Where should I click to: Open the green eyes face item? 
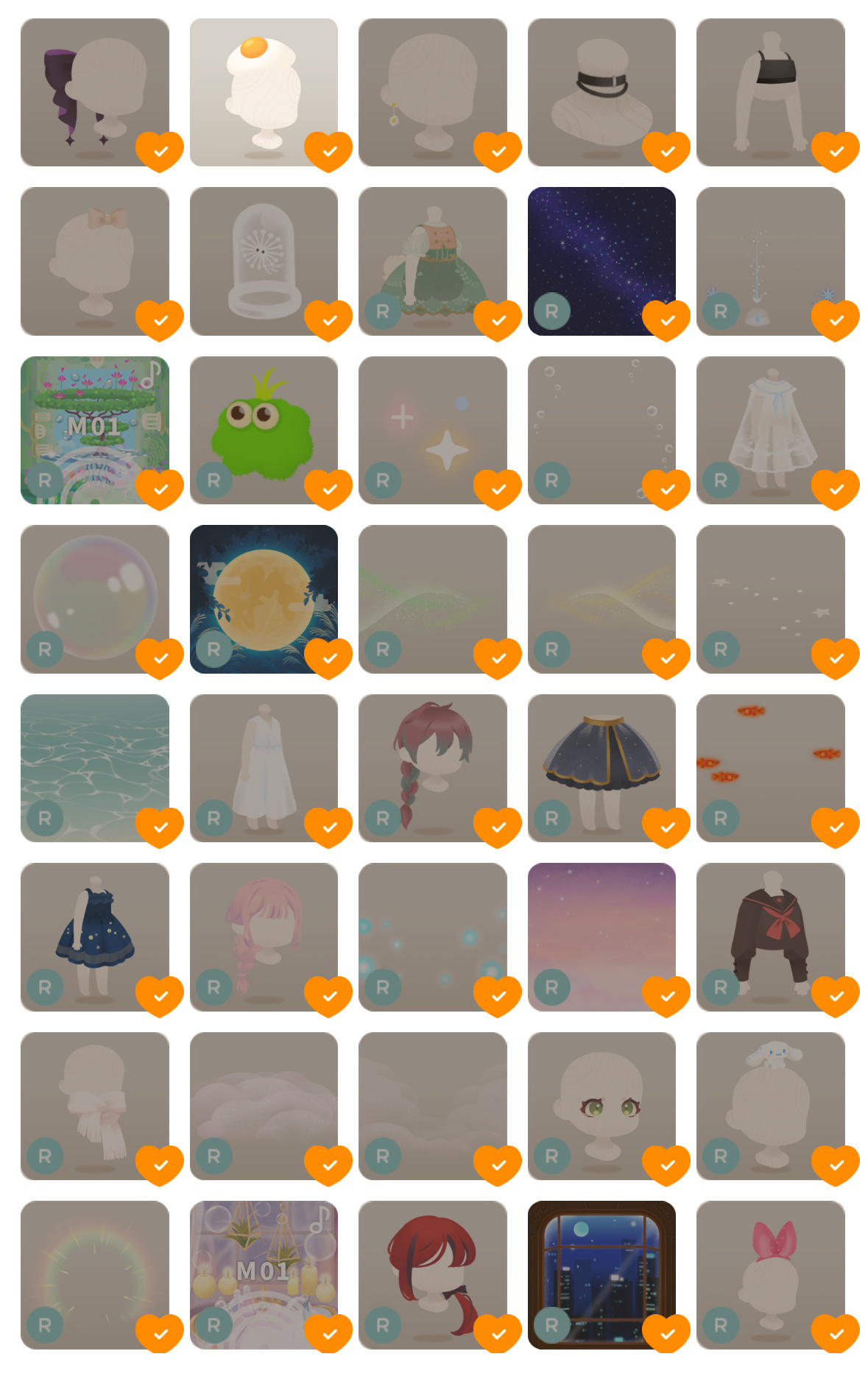[x=601, y=1106]
